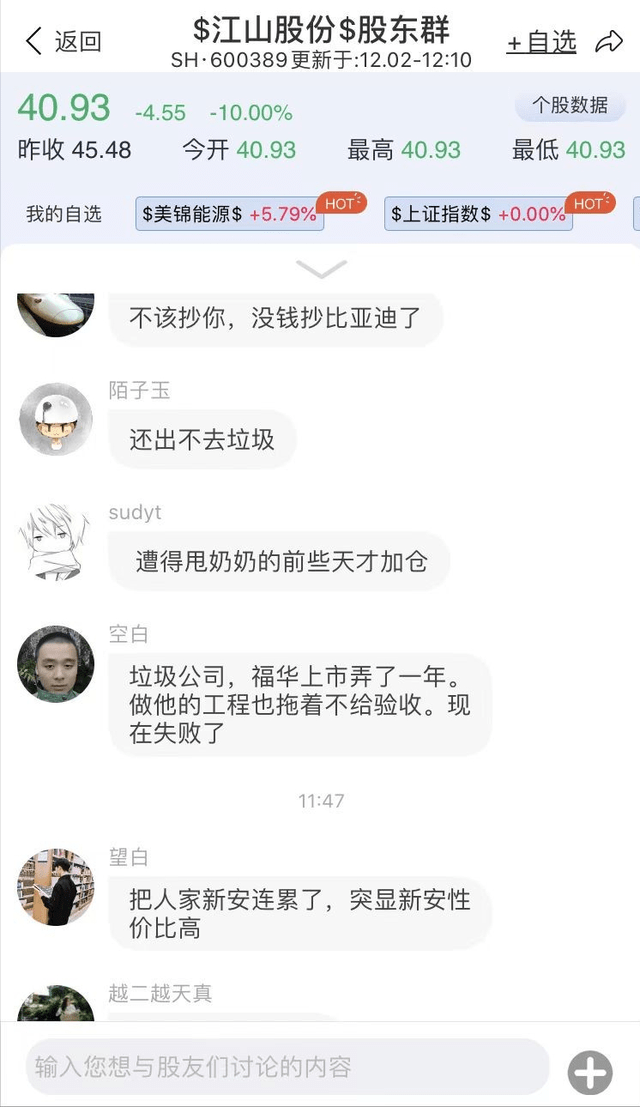
Task: Open 陌子玉's profile avatar
Action: (x=56, y=419)
